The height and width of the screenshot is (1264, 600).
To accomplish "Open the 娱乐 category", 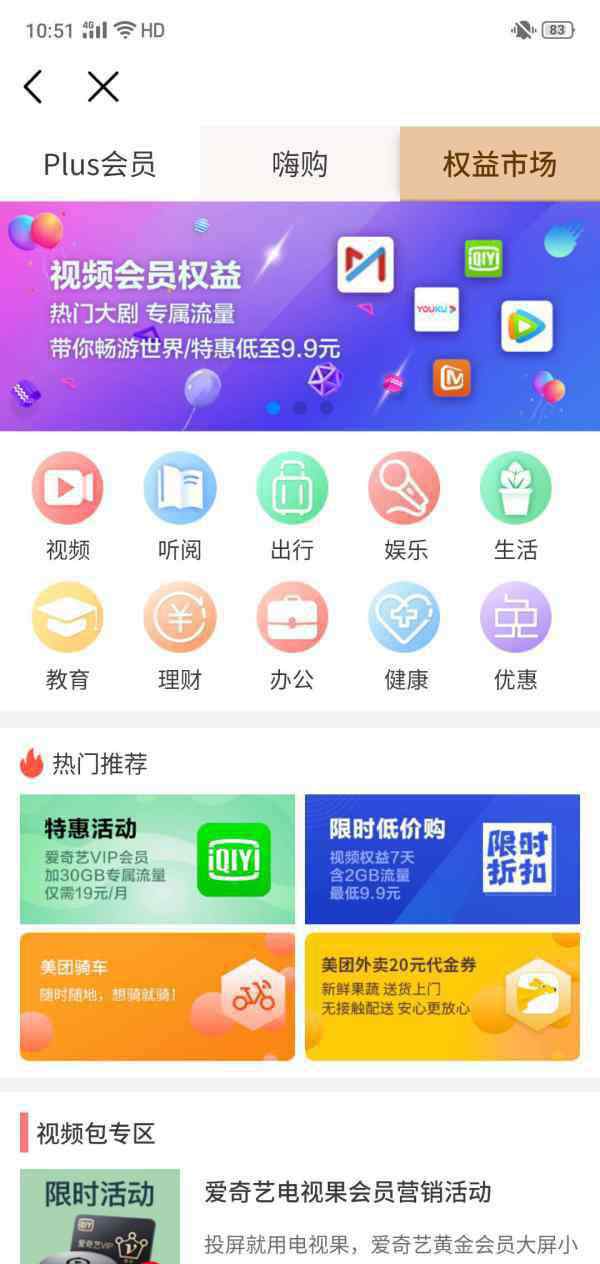I will point(405,507).
